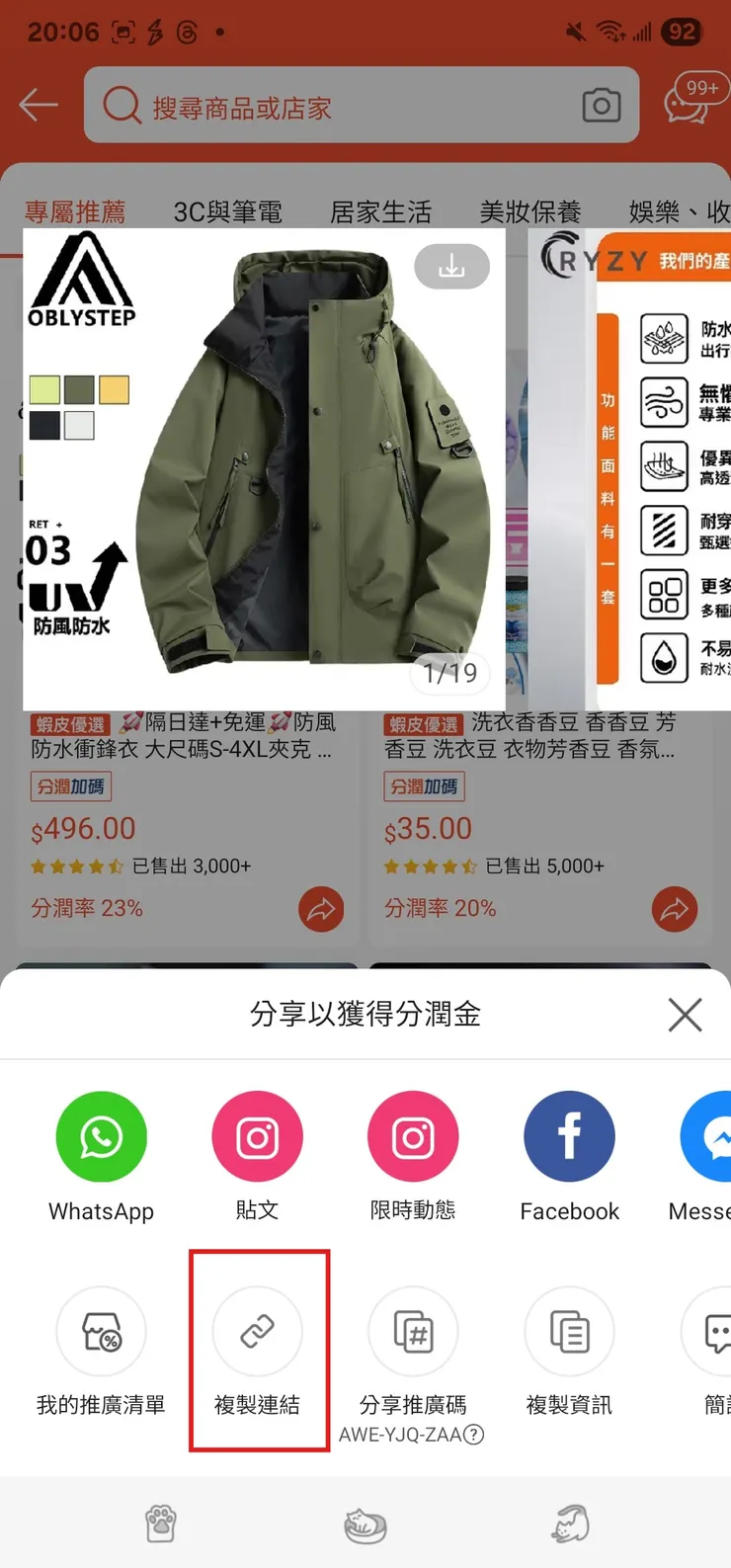The width and height of the screenshot is (731, 1568).
Task: Tap 複製連結 to copy the link
Action: (259, 1331)
